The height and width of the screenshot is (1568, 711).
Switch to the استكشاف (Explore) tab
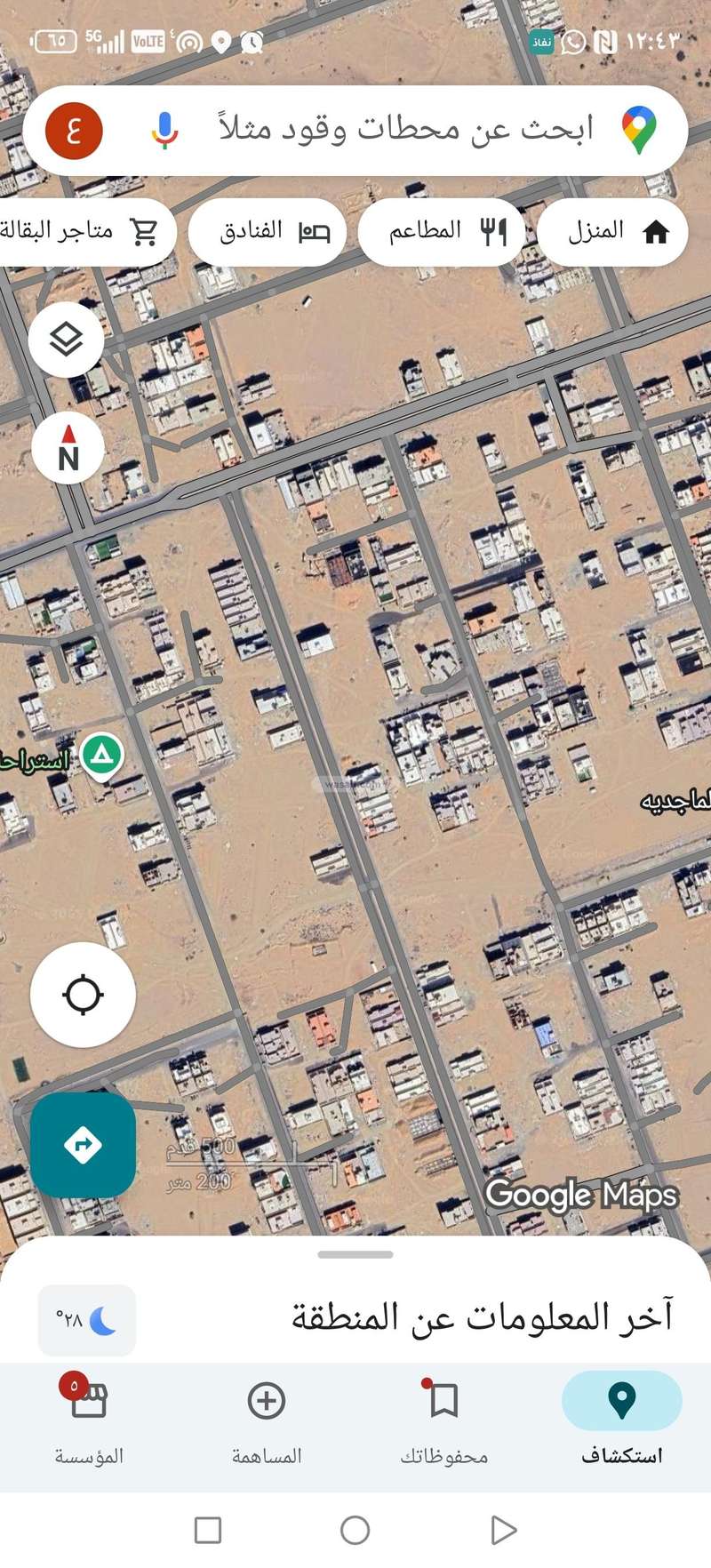tap(621, 1419)
